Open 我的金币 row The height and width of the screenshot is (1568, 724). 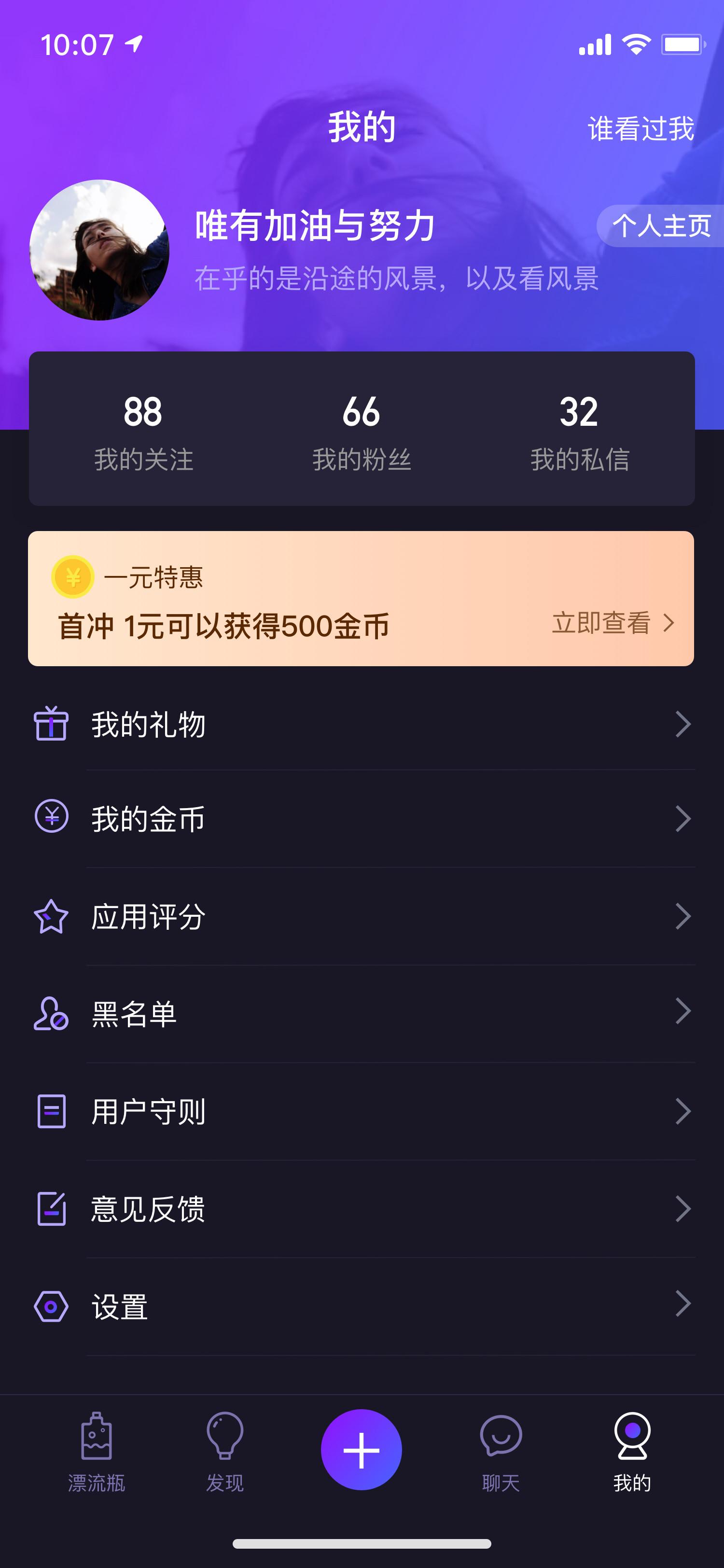(x=362, y=819)
